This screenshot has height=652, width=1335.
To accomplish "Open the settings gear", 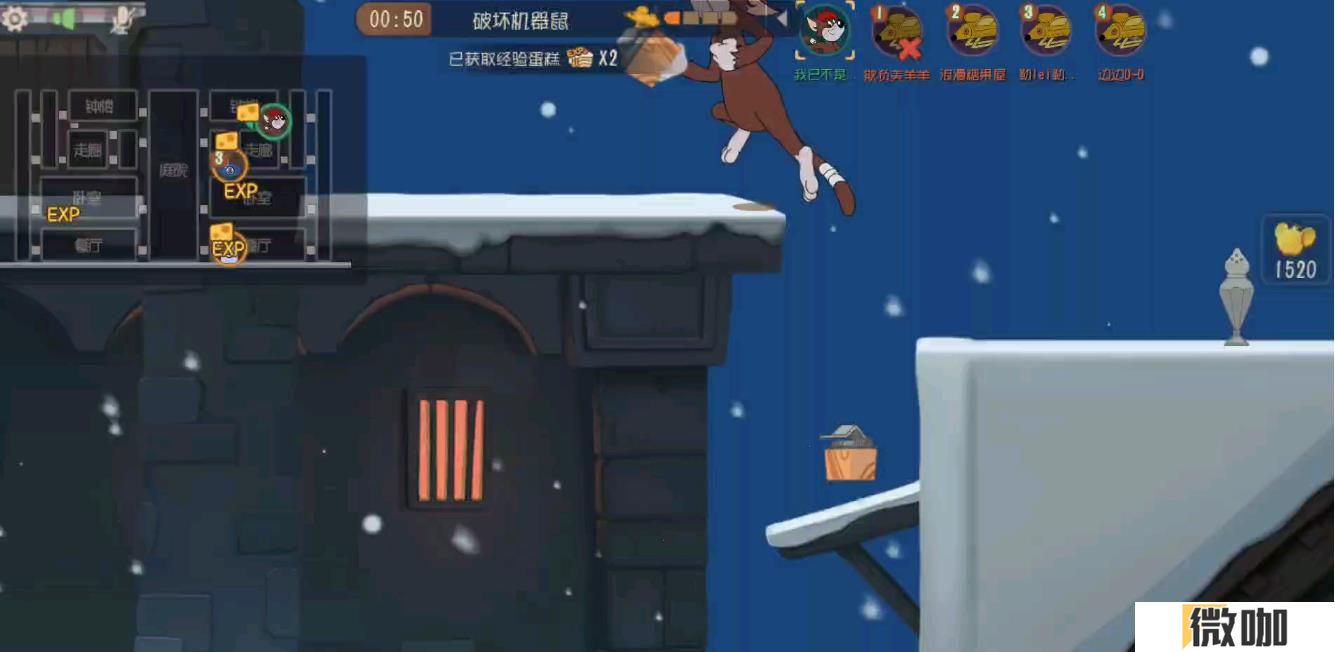I will (14, 19).
